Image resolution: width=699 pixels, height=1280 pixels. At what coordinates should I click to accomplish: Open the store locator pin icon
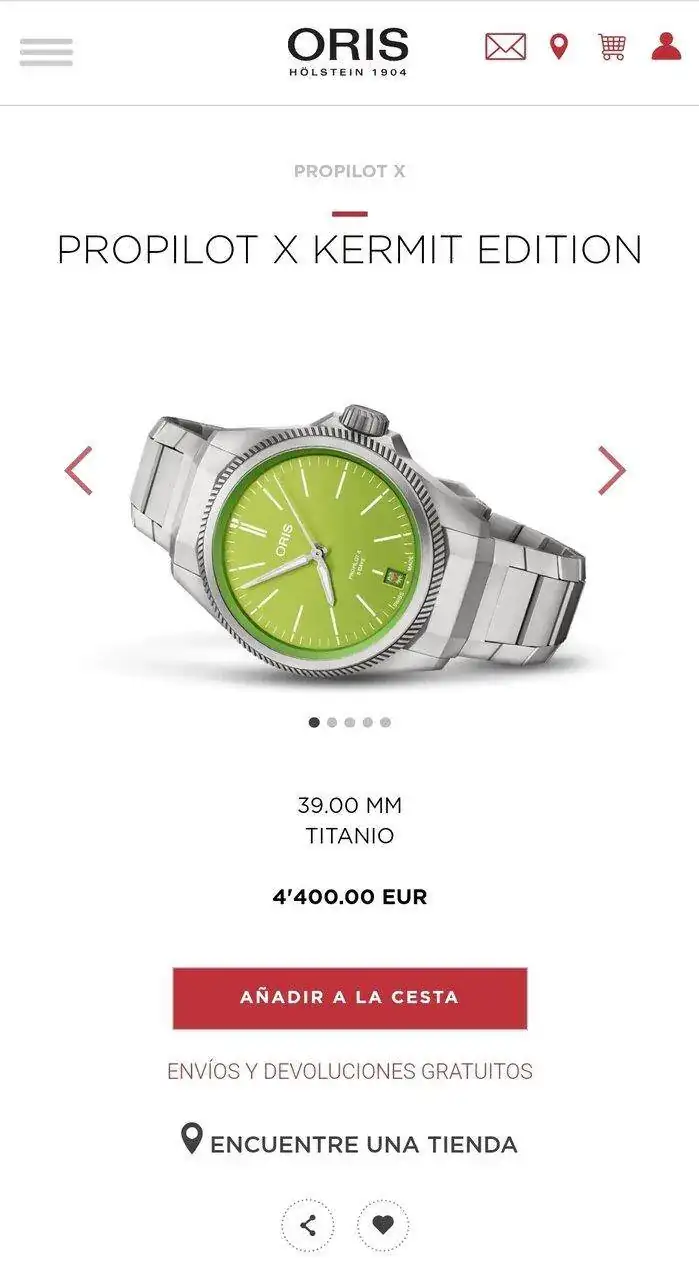(x=559, y=47)
